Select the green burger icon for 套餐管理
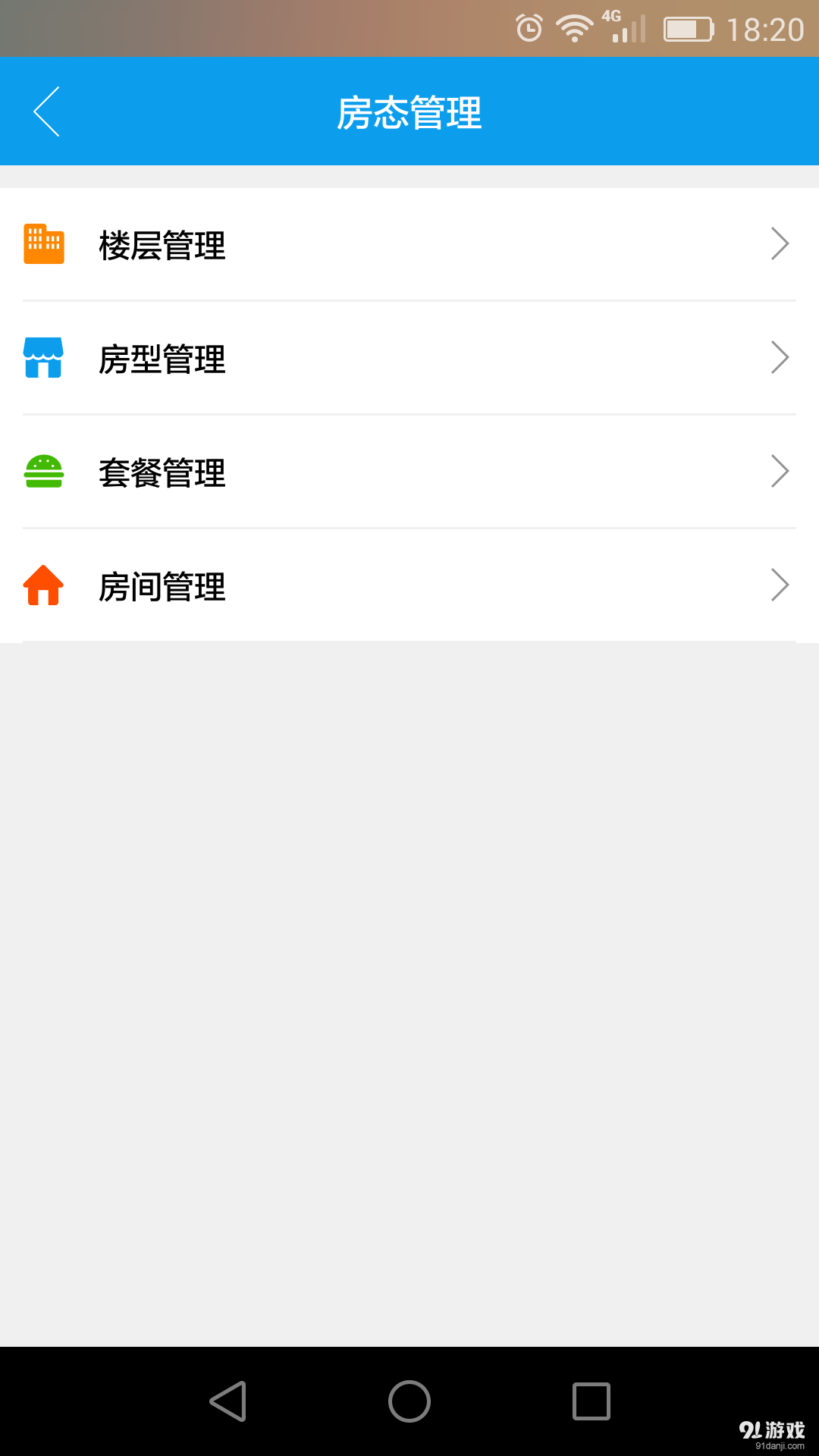This screenshot has height=1456, width=819. pos(44,471)
